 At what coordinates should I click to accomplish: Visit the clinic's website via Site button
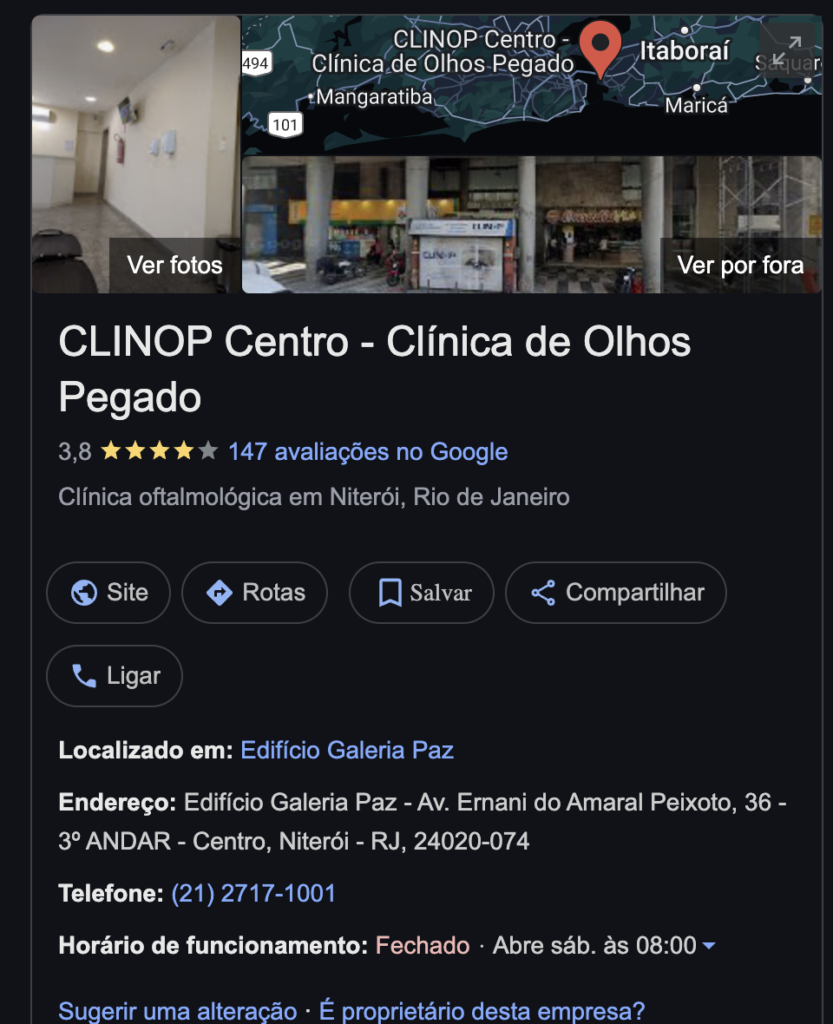(108, 592)
